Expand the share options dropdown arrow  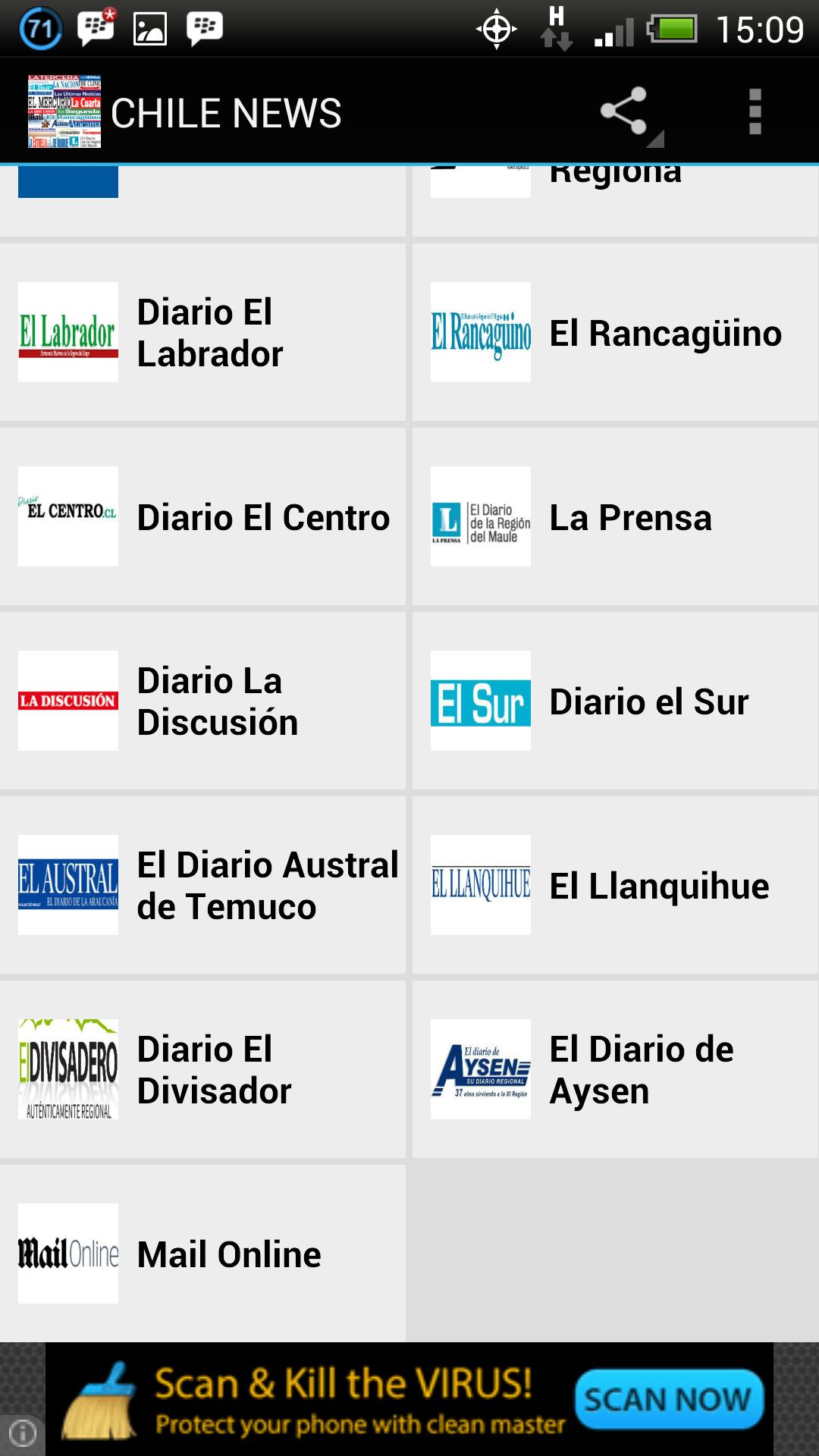(x=655, y=138)
